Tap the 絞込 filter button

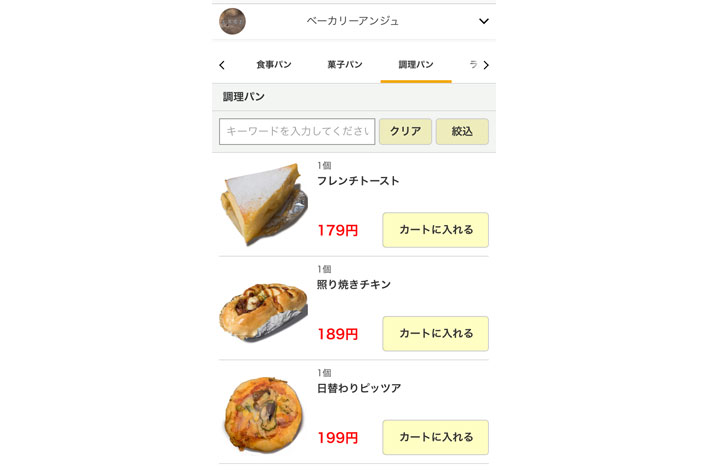coord(462,132)
